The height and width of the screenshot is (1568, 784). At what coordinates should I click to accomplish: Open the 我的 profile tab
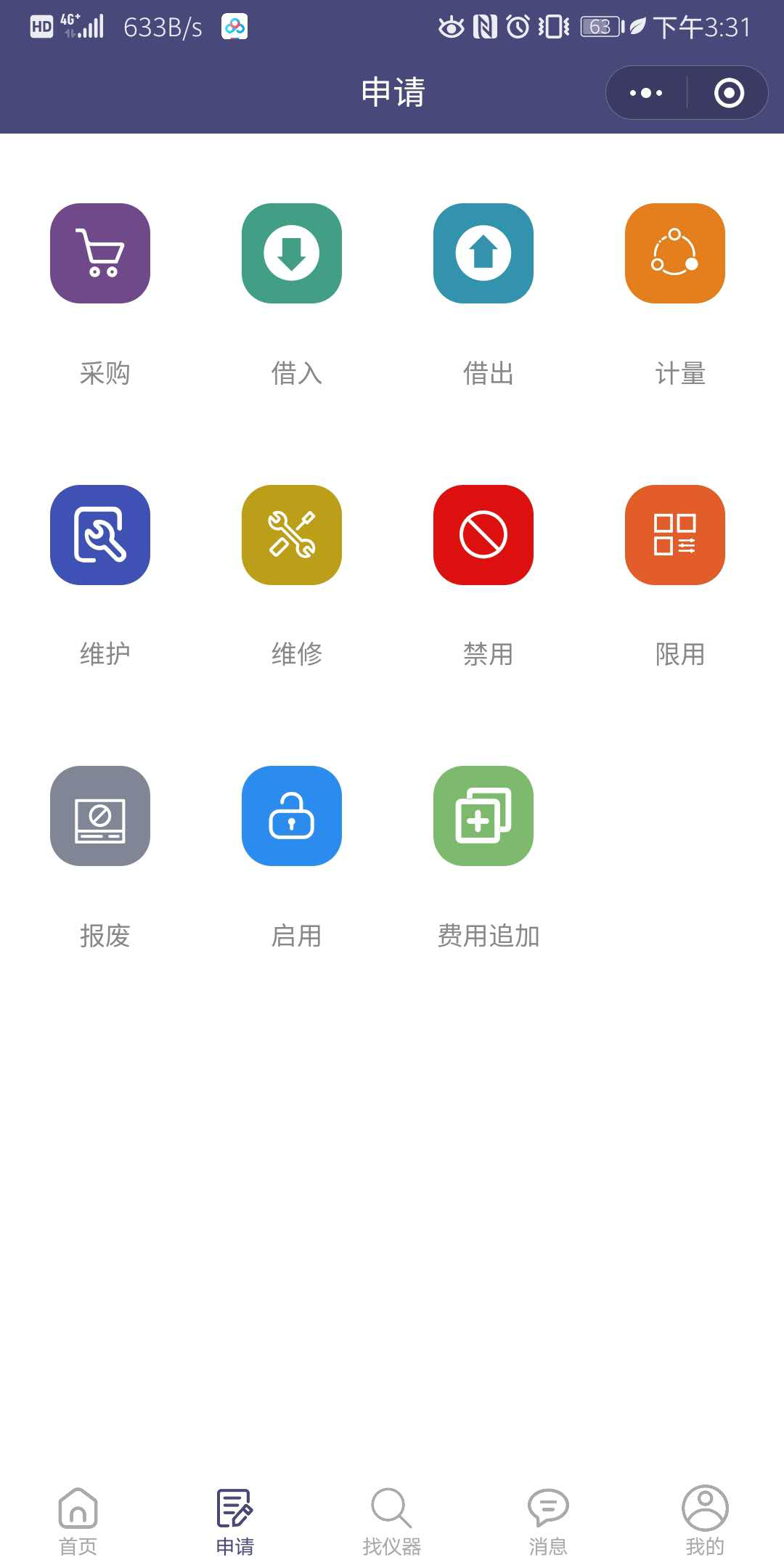coord(705,1506)
